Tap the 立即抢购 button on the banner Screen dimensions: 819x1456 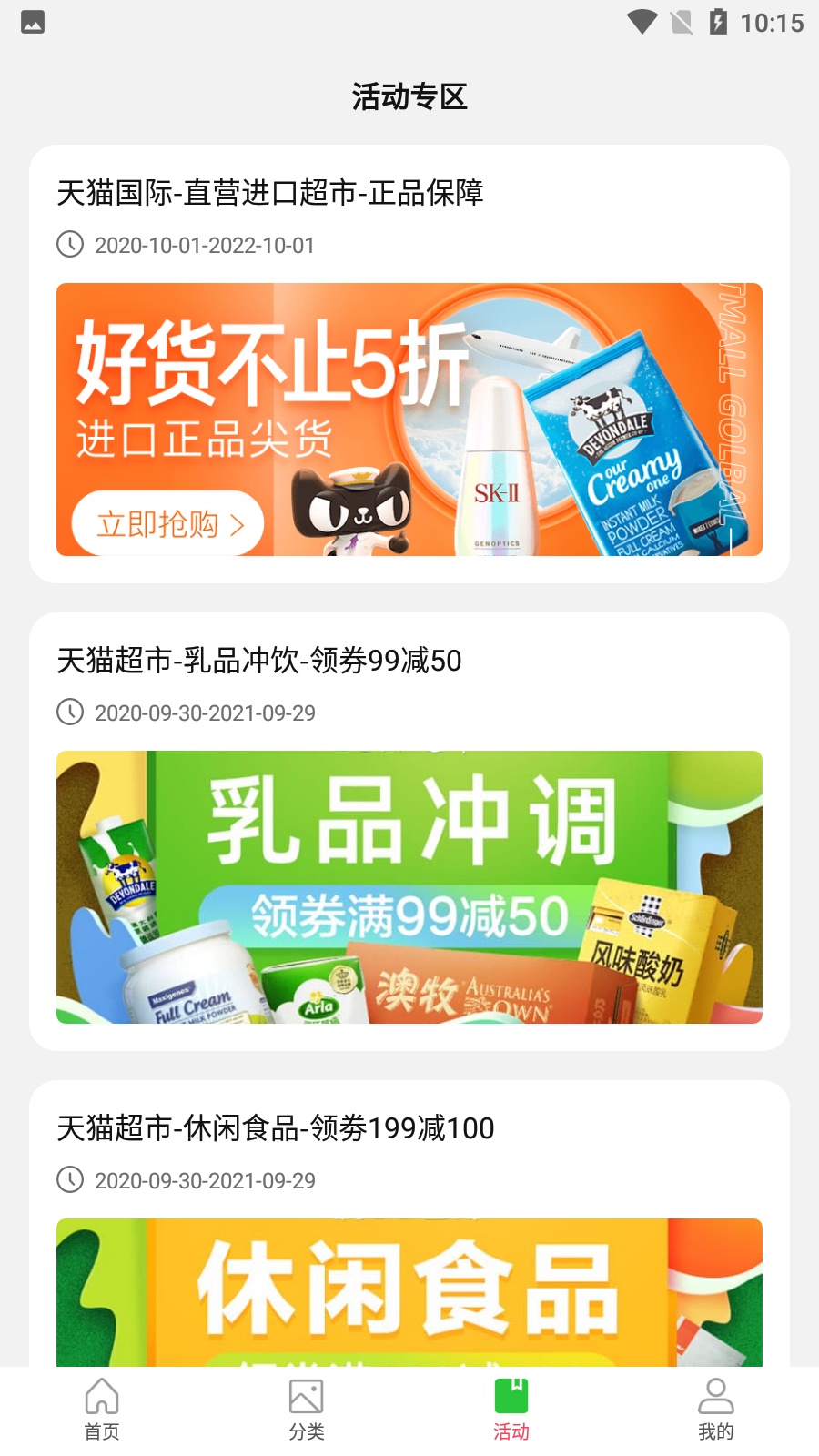click(167, 522)
